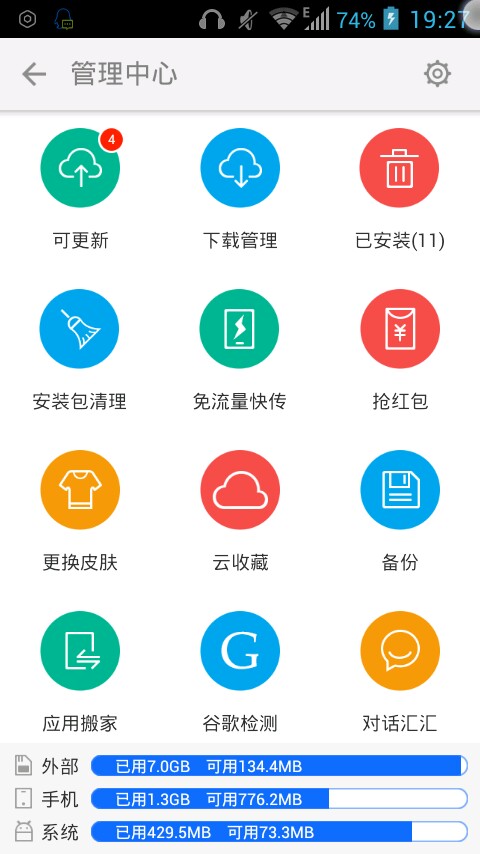Go back using the arrow icon

pyautogui.click(x=34, y=74)
